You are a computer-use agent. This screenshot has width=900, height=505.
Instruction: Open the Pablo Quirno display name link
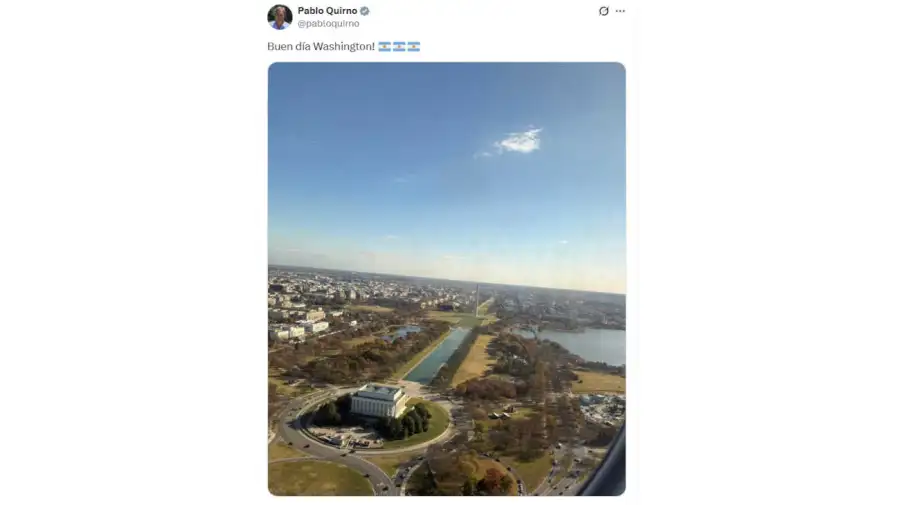pyautogui.click(x=327, y=11)
